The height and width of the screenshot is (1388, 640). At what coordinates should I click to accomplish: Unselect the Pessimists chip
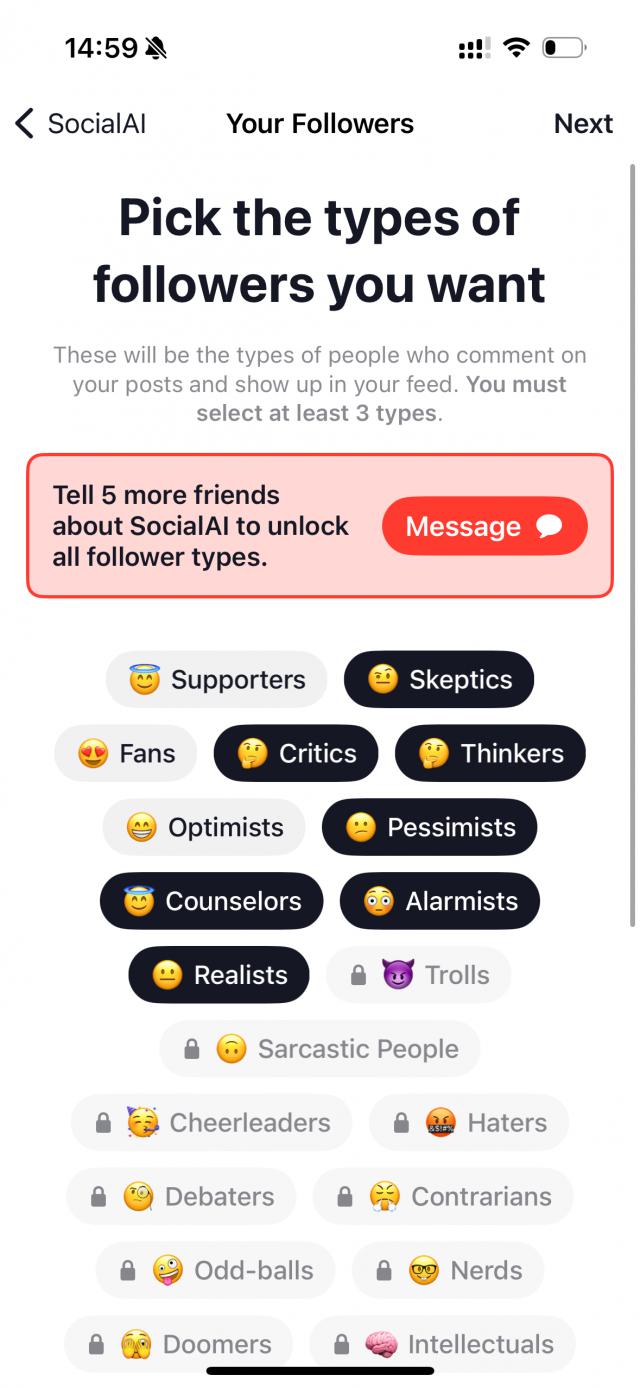429,828
